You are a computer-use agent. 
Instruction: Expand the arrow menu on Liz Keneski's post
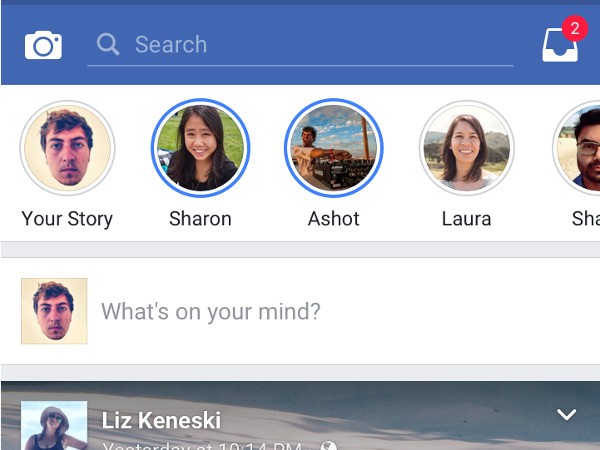(566, 415)
